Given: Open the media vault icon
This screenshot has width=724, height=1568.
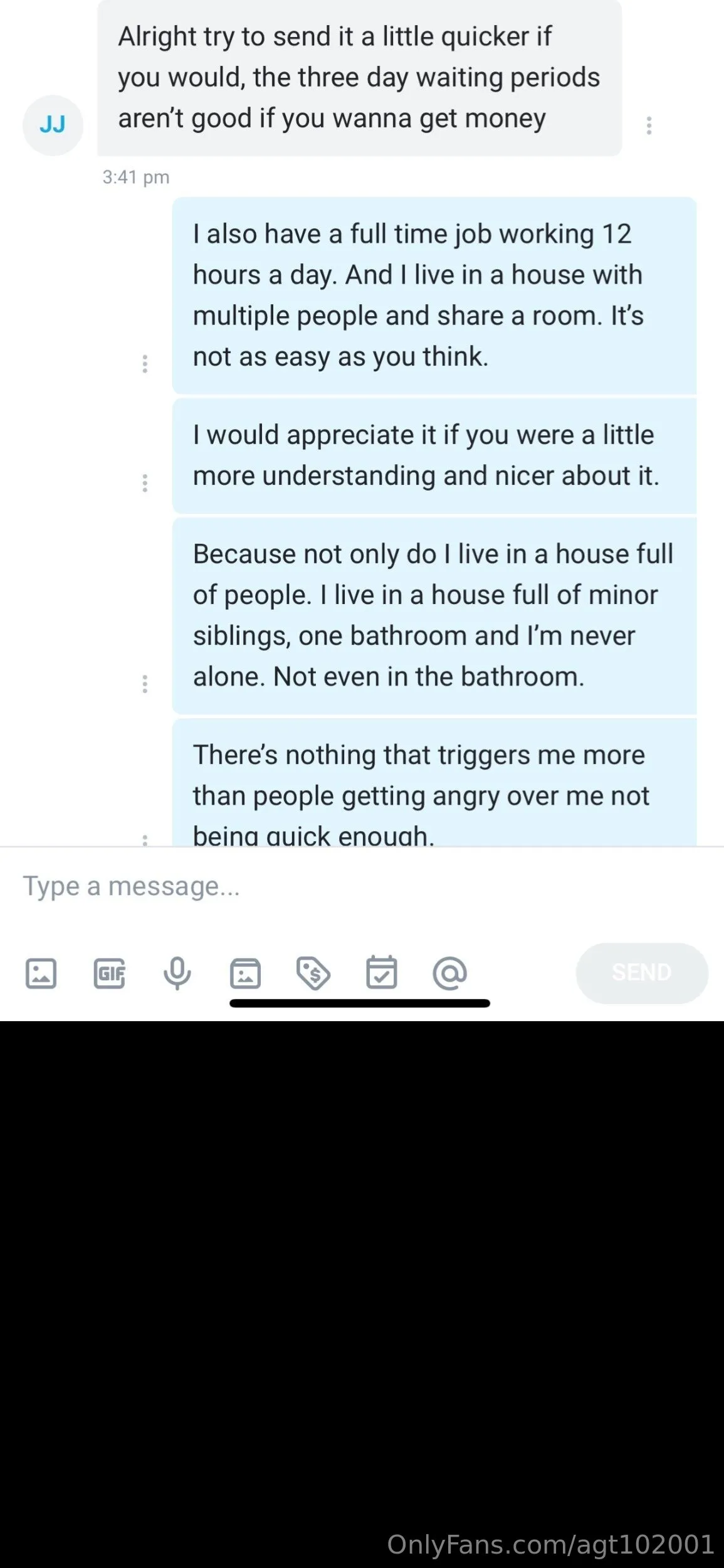Looking at the screenshot, I should [245, 973].
